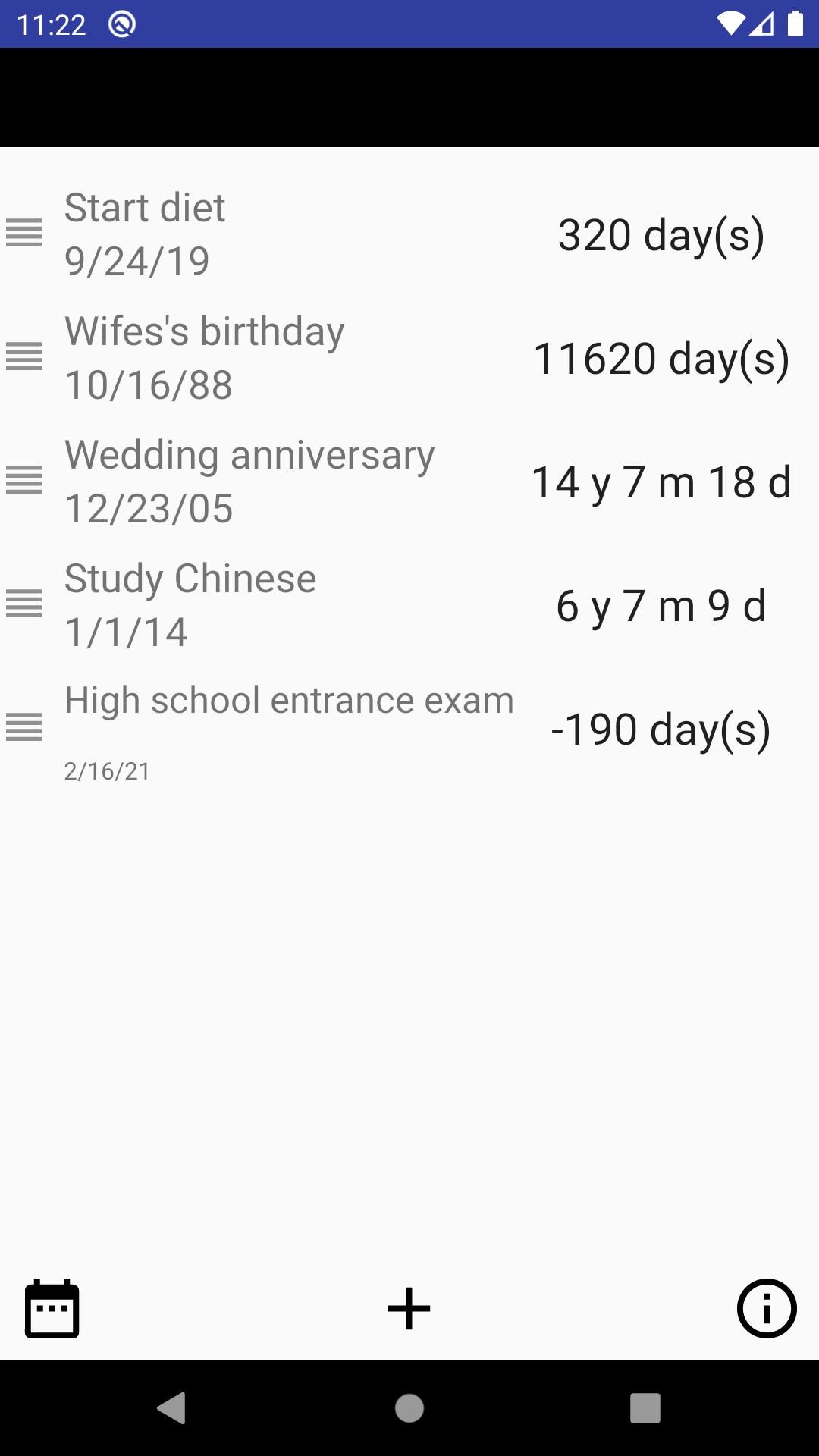Open the Start diet entry
This screenshot has height=1456, width=819.
coord(409,234)
